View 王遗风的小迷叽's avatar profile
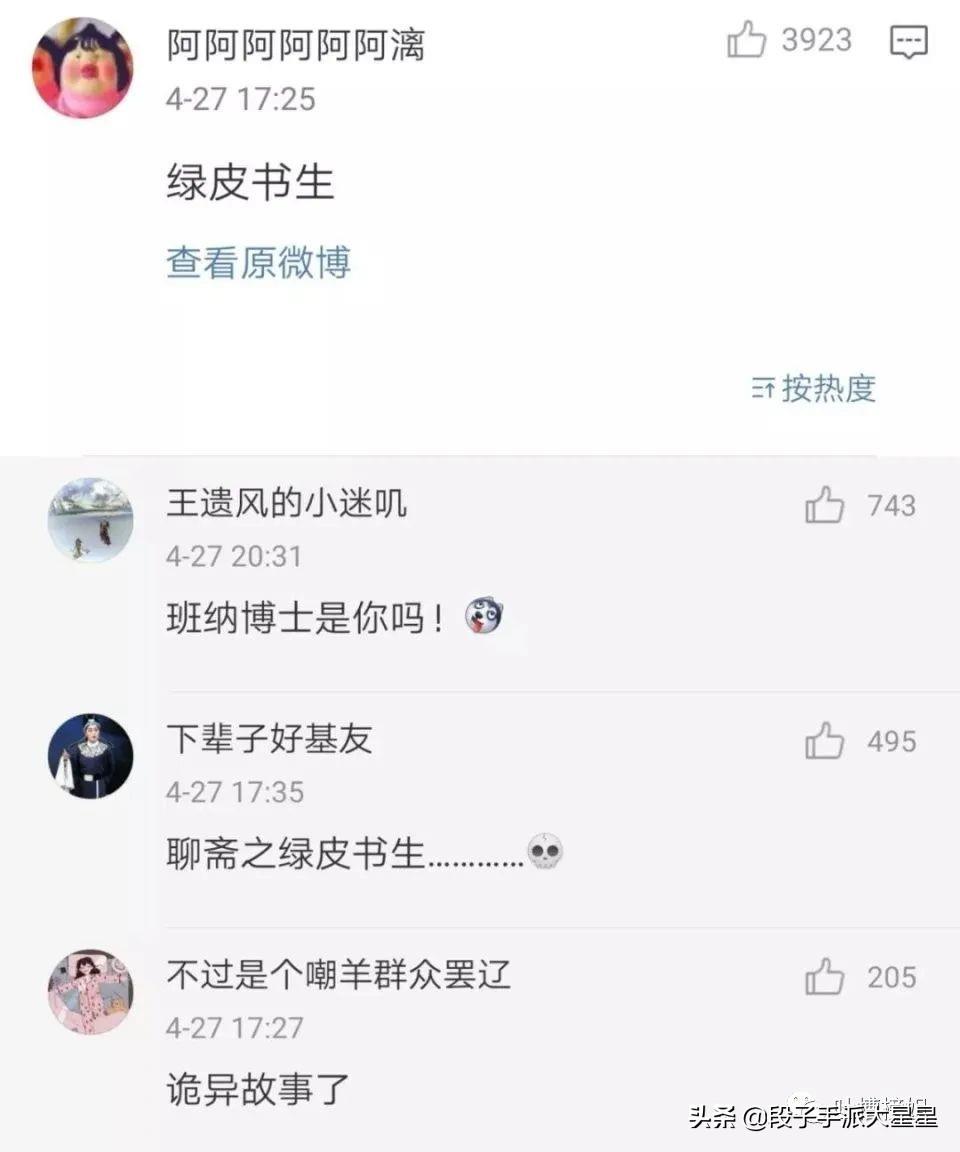 pos(90,520)
